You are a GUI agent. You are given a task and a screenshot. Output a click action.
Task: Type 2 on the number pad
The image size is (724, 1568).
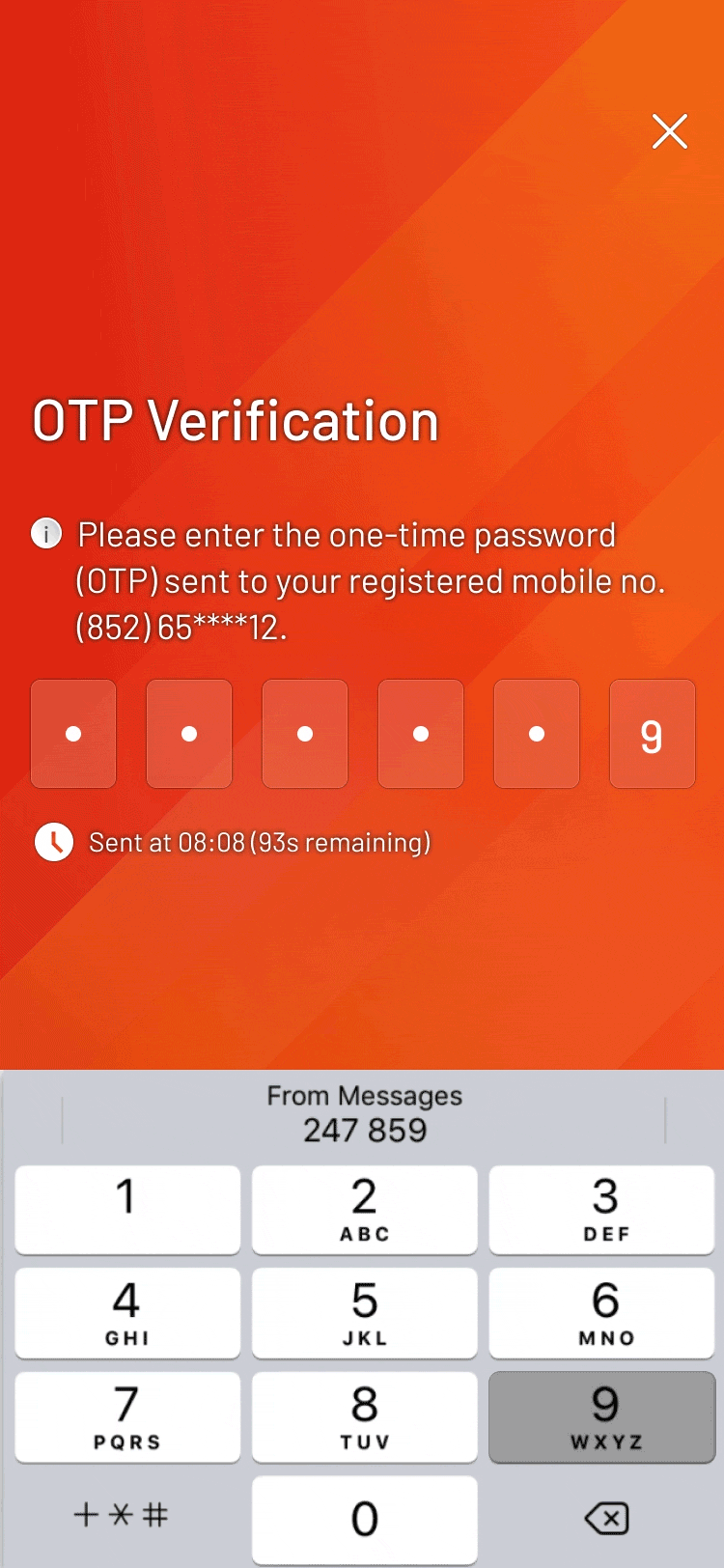[364, 1209]
